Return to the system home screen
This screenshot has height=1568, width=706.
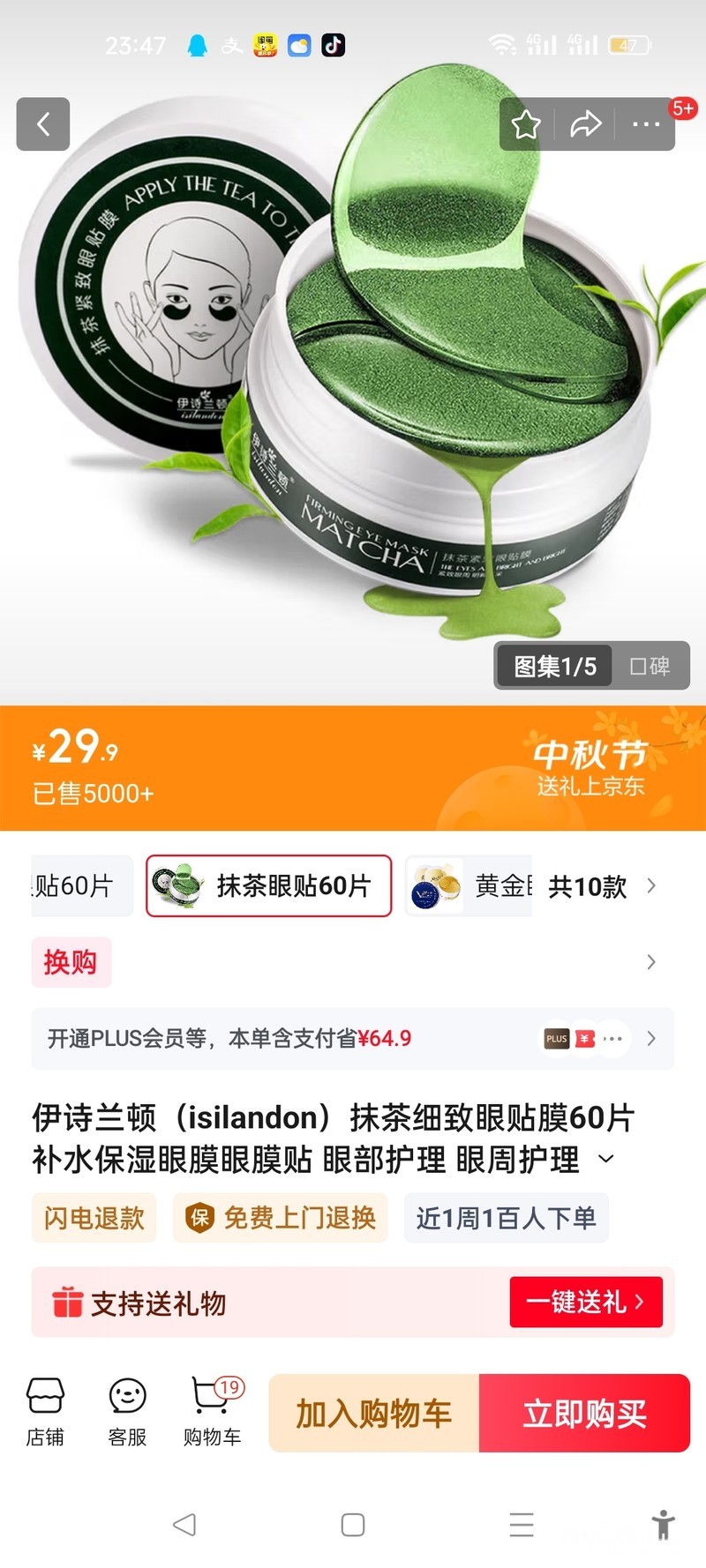click(353, 1525)
